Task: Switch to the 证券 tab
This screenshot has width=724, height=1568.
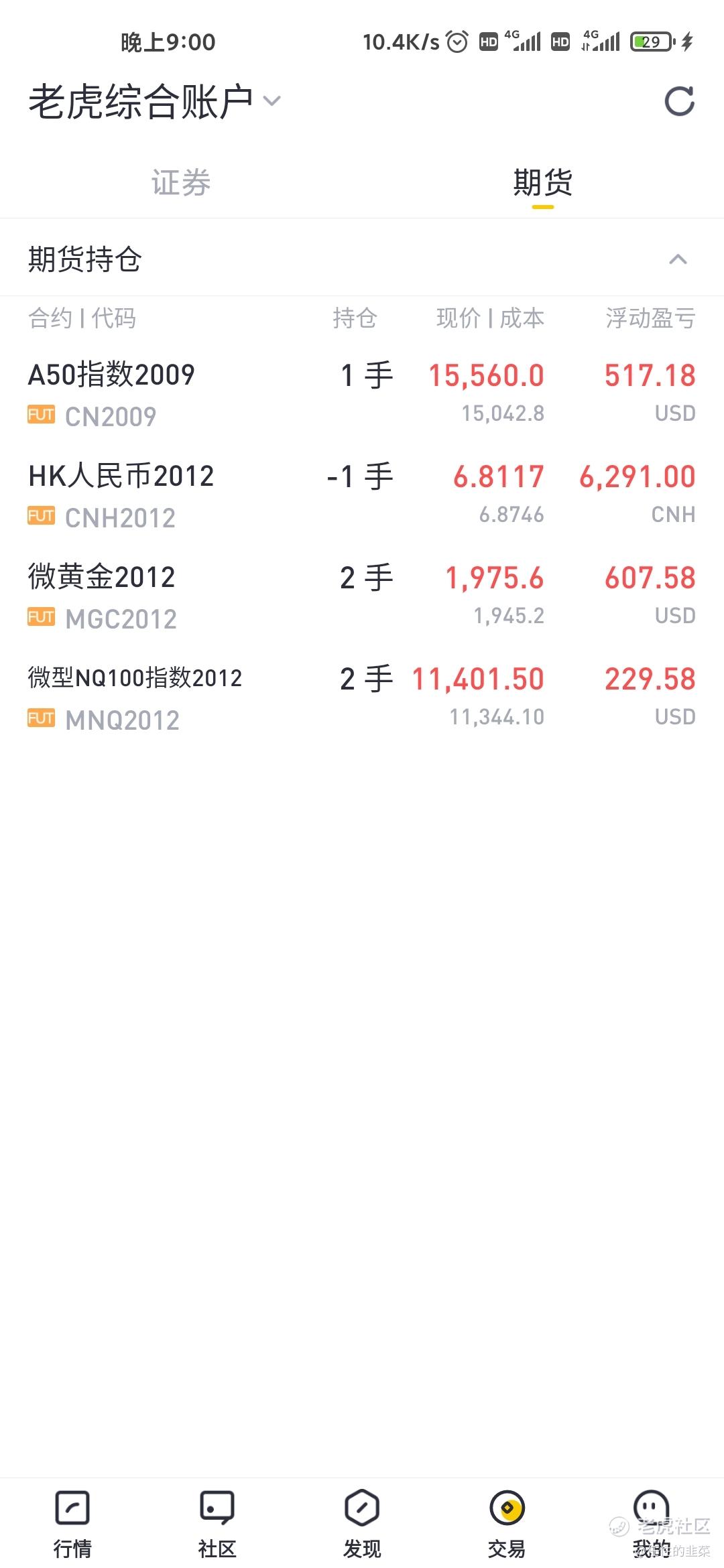Action: (181, 183)
